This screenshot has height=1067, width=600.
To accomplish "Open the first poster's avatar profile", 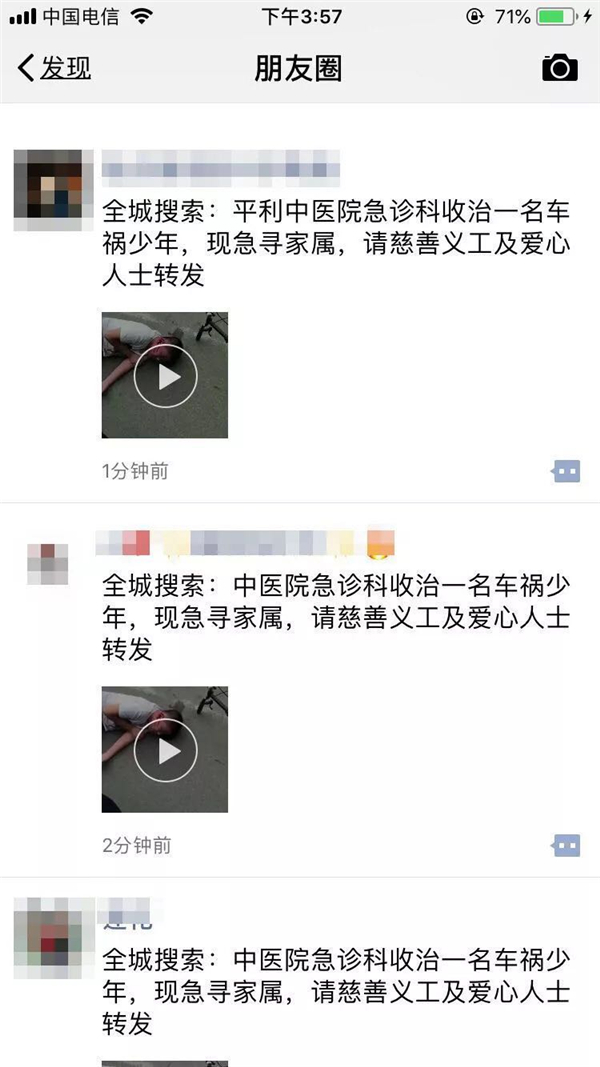I will (x=47, y=184).
